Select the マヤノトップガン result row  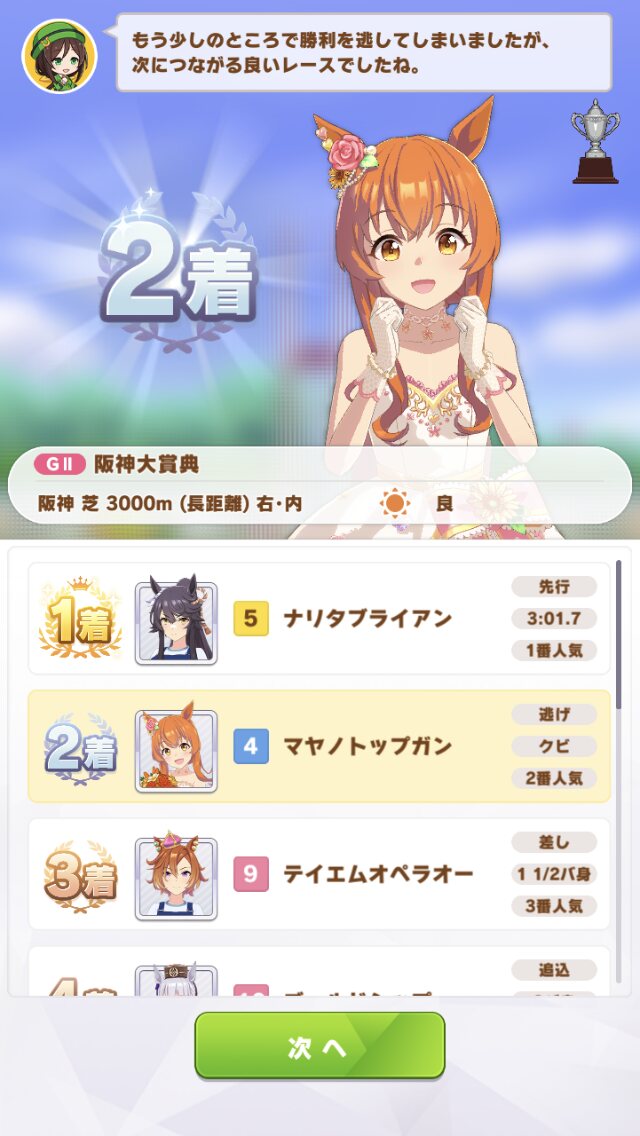pos(320,746)
